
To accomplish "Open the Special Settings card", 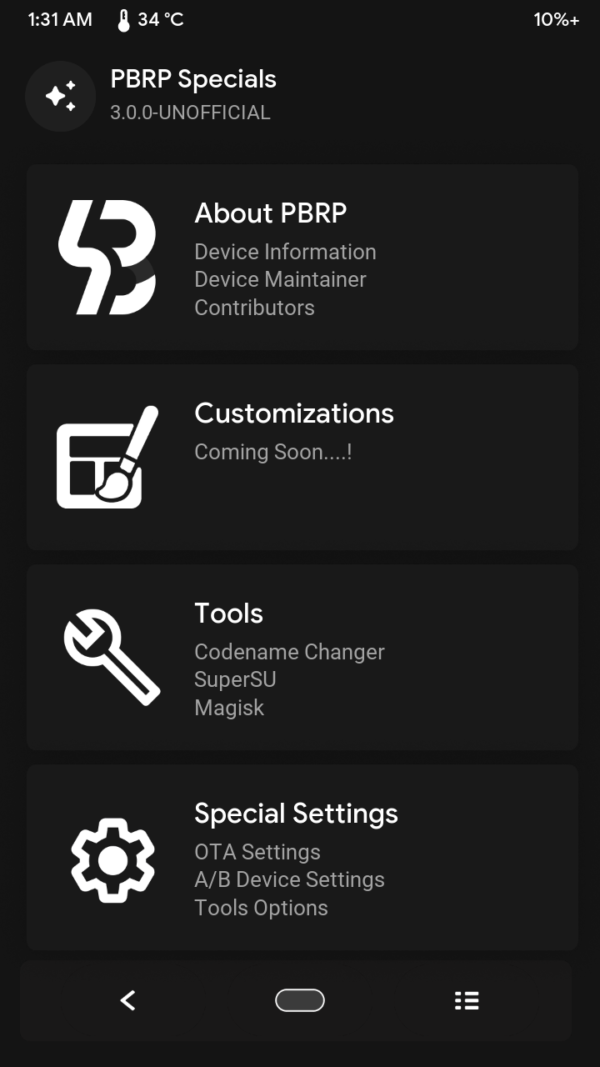I will 302,857.
